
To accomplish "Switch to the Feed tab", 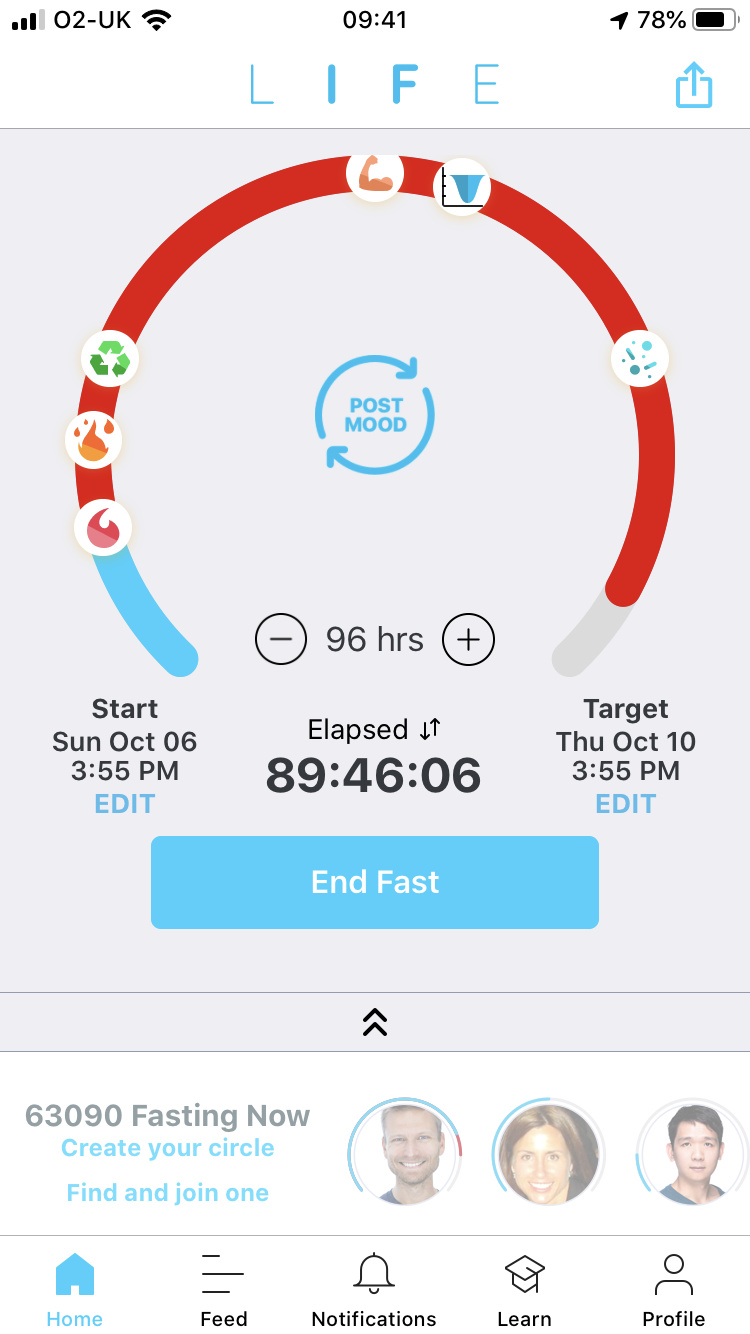I will pos(224,1291).
